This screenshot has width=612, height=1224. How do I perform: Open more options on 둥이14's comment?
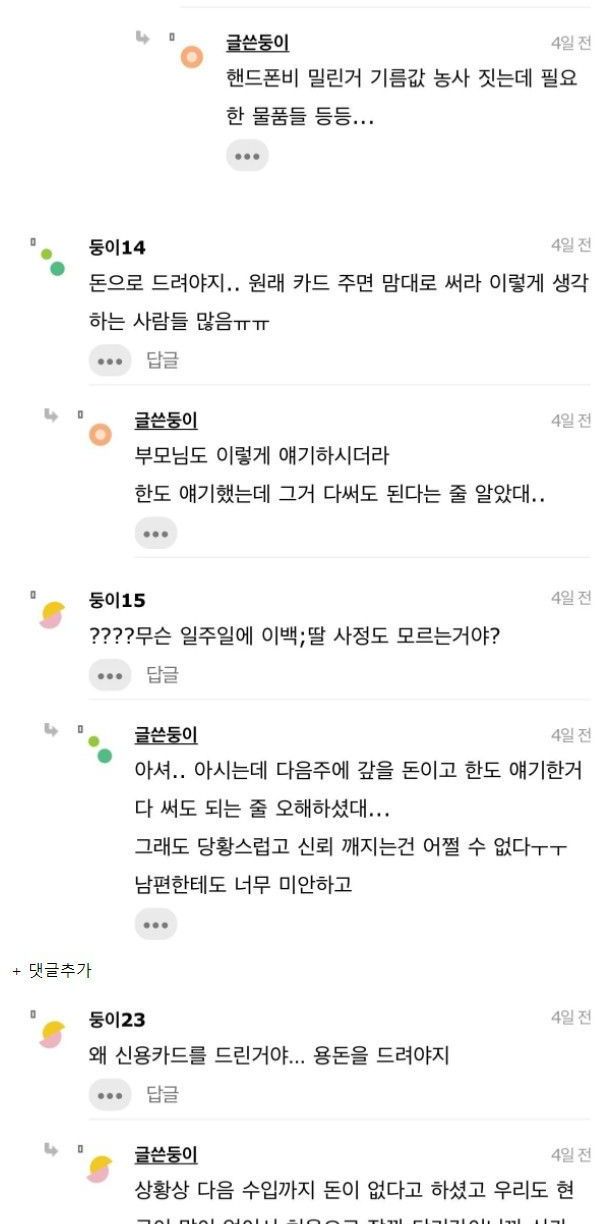tap(110, 360)
